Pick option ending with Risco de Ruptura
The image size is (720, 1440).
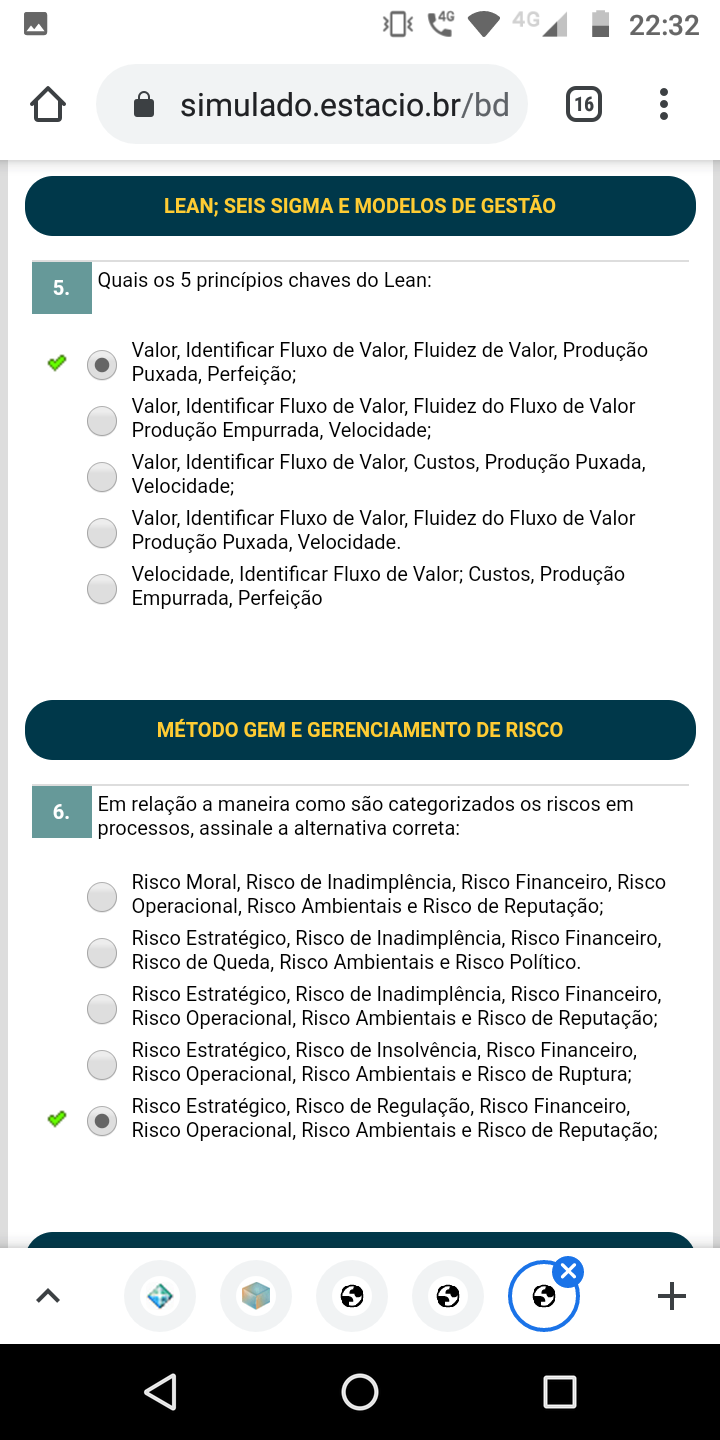click(x=102, y=1065)
